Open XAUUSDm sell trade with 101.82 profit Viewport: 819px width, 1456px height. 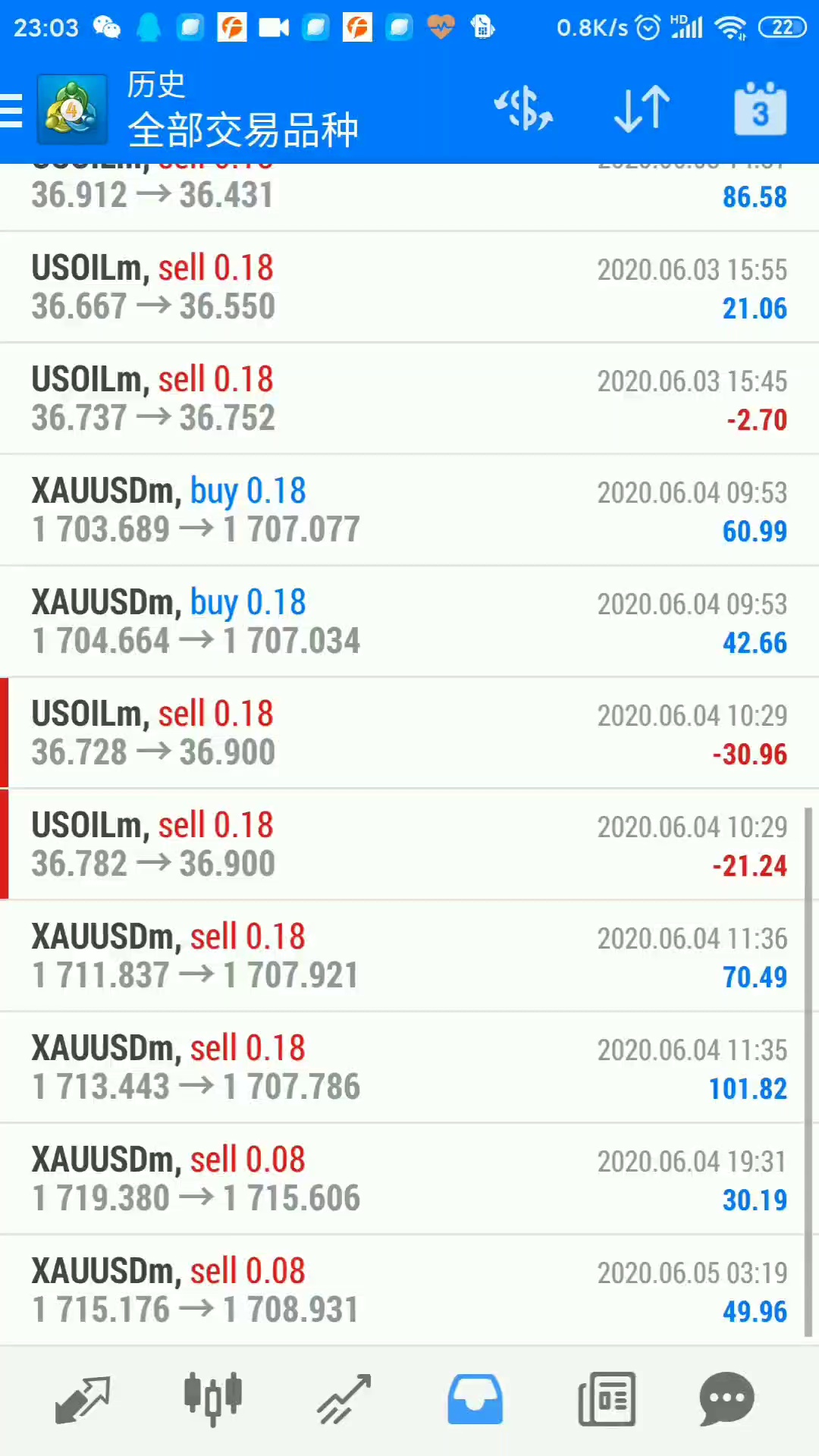tap(409, 1068)
